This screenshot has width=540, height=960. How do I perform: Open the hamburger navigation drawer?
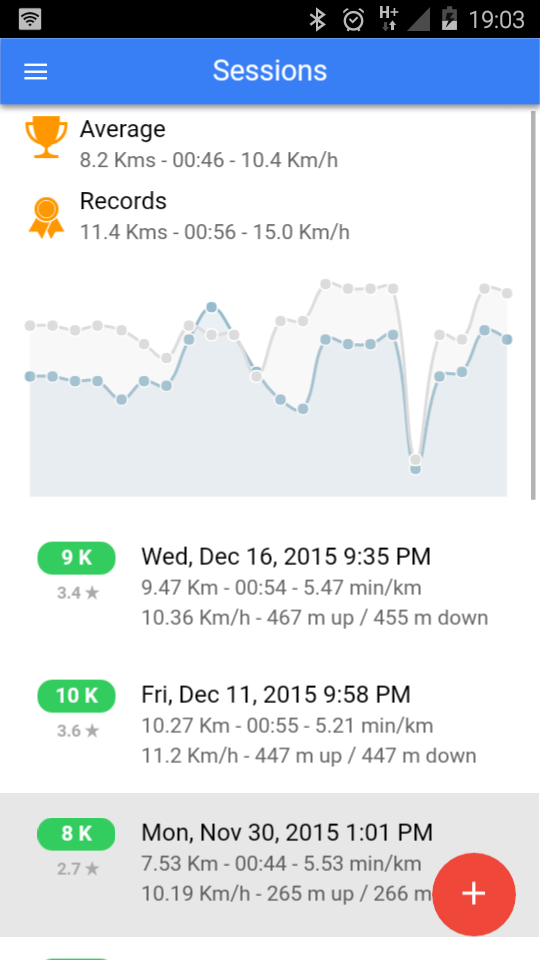pos(36,72)
